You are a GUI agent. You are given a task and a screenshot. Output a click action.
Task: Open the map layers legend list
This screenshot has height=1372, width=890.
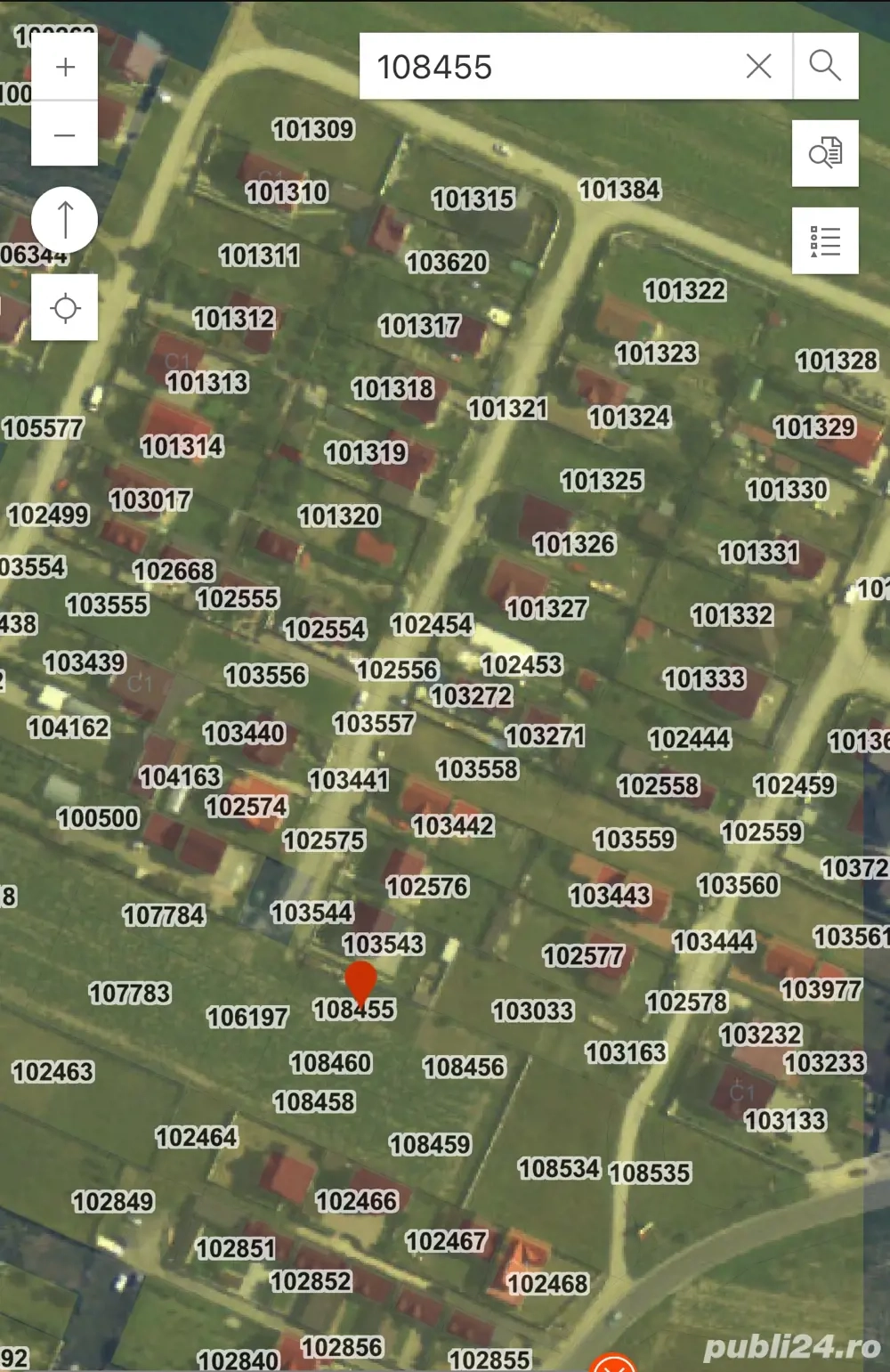(825, 241)
